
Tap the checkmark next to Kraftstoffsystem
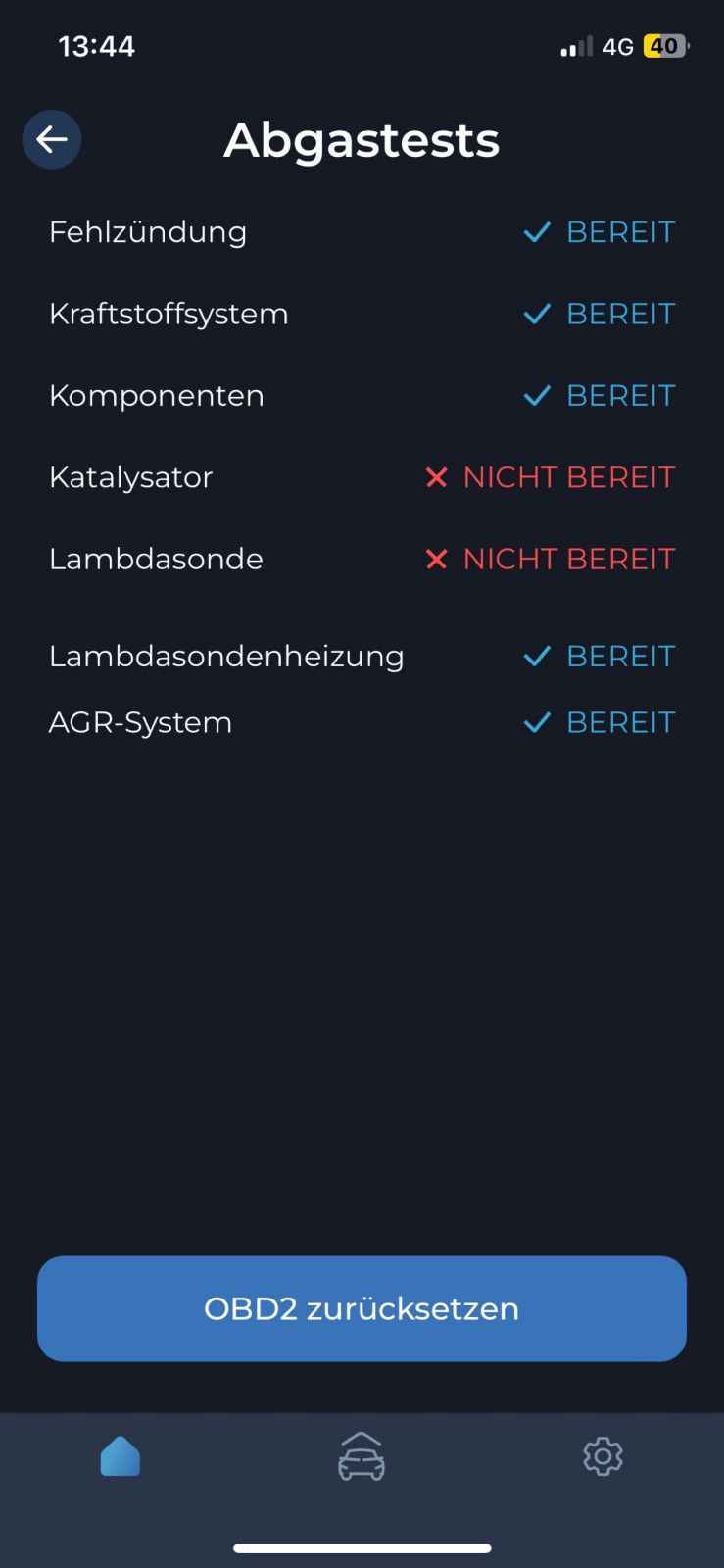pos(537,314)
